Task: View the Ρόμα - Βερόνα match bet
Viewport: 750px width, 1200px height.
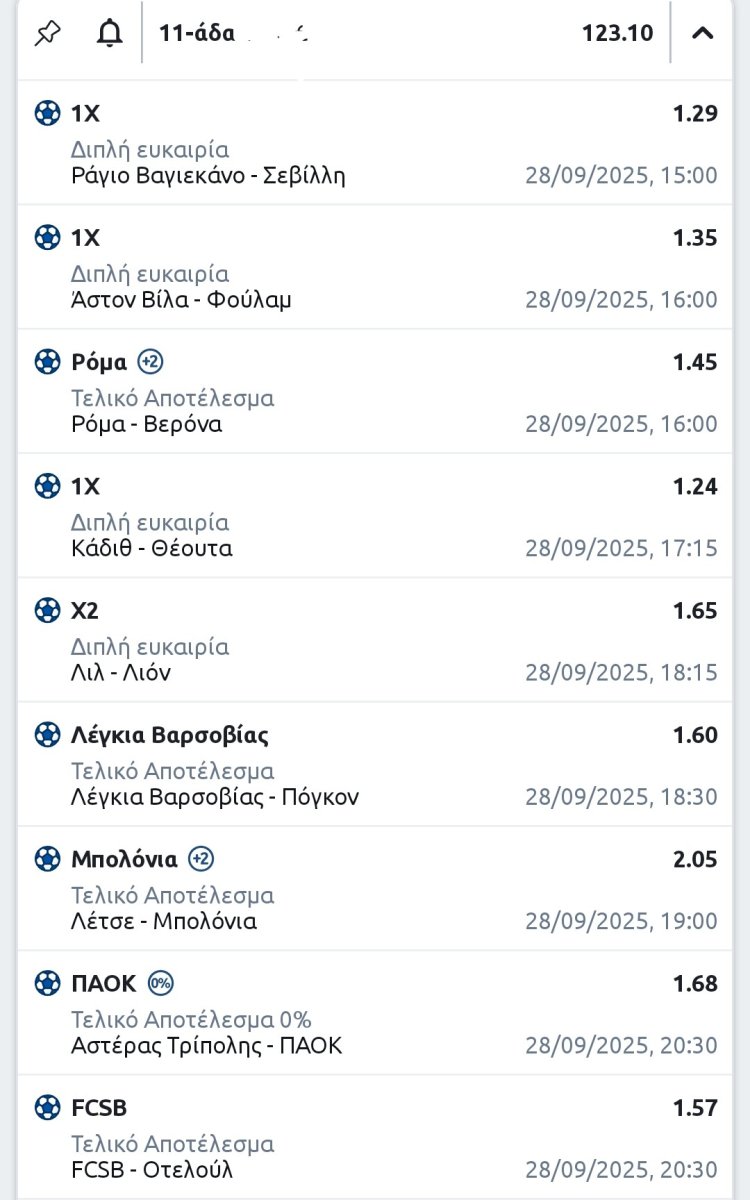Action: coord(146,424)
